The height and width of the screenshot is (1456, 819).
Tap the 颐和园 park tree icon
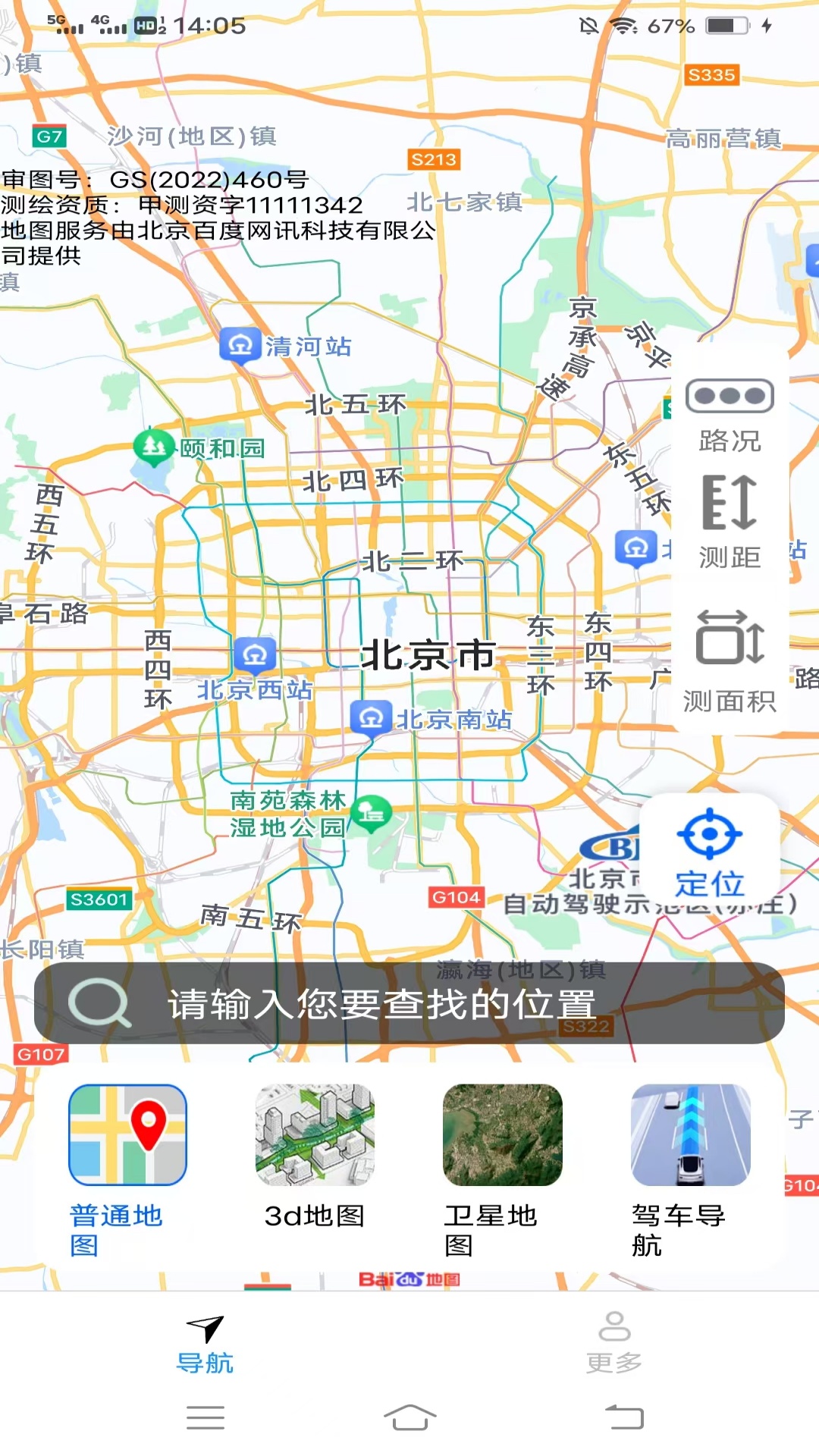click(154, 447)
